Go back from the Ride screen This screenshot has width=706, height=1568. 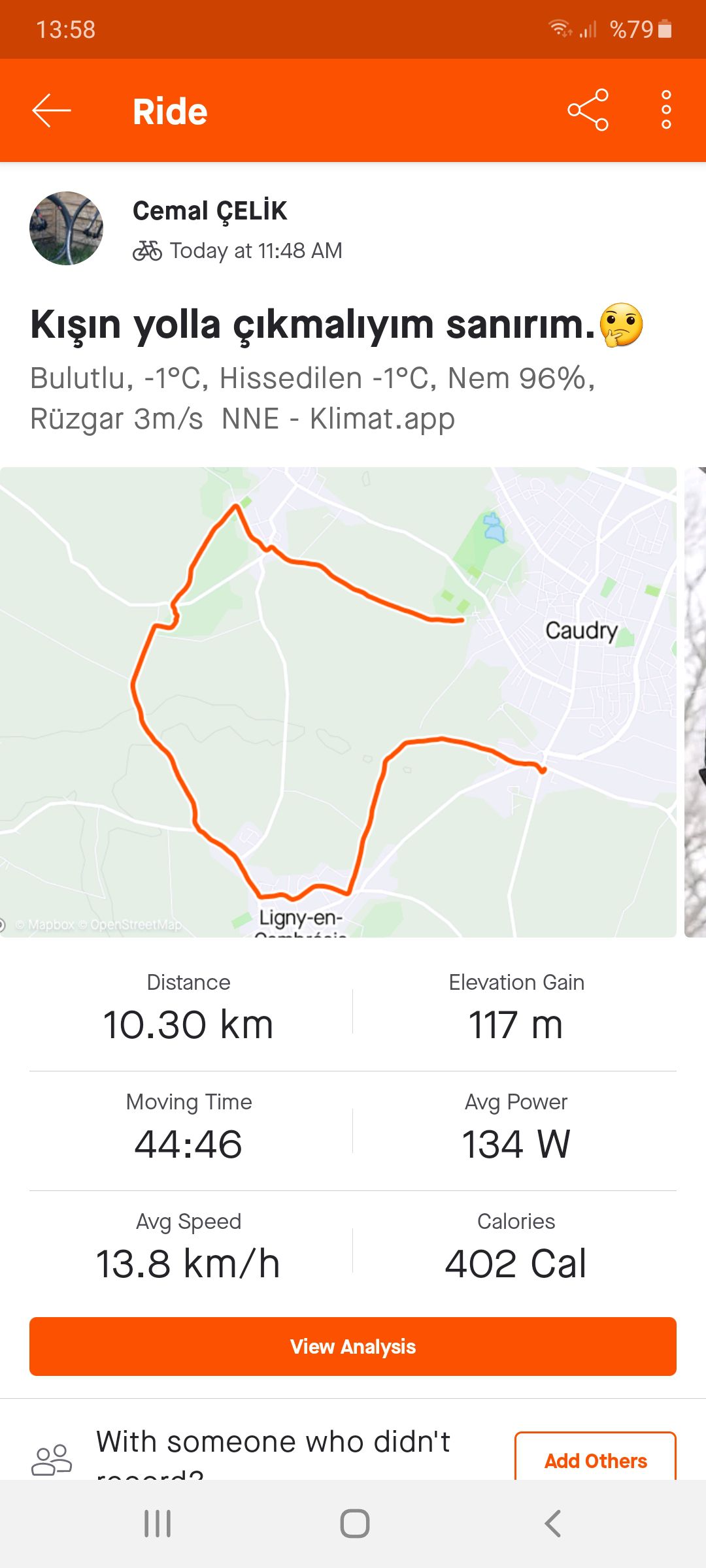pyautogui.click(x=52, y=110)
